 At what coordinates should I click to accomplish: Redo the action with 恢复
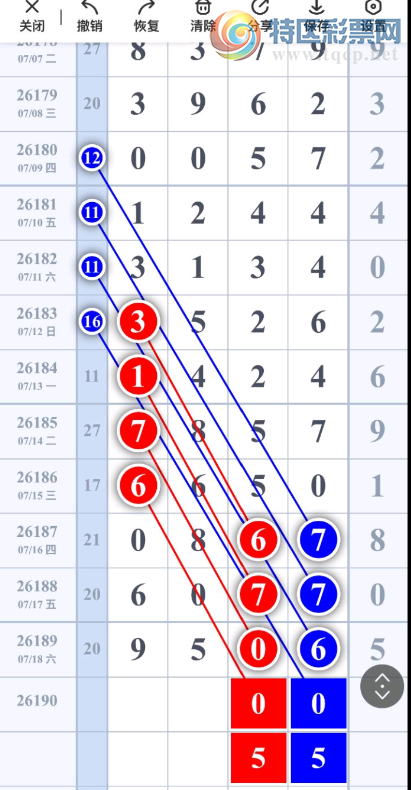(x=146, y=16)
